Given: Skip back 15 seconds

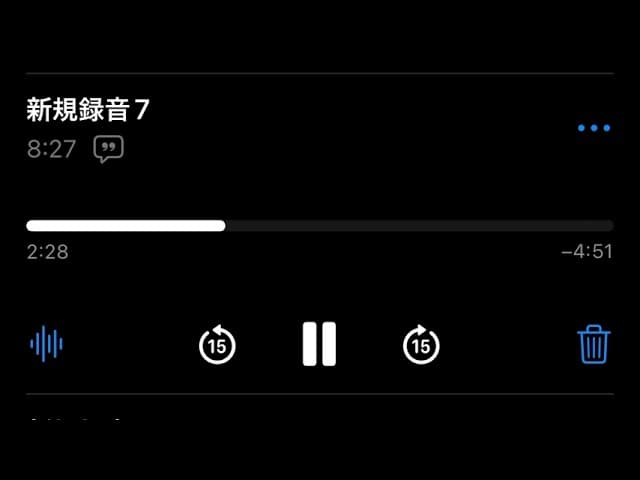Looking at the screenshot, I should (217, 345).
